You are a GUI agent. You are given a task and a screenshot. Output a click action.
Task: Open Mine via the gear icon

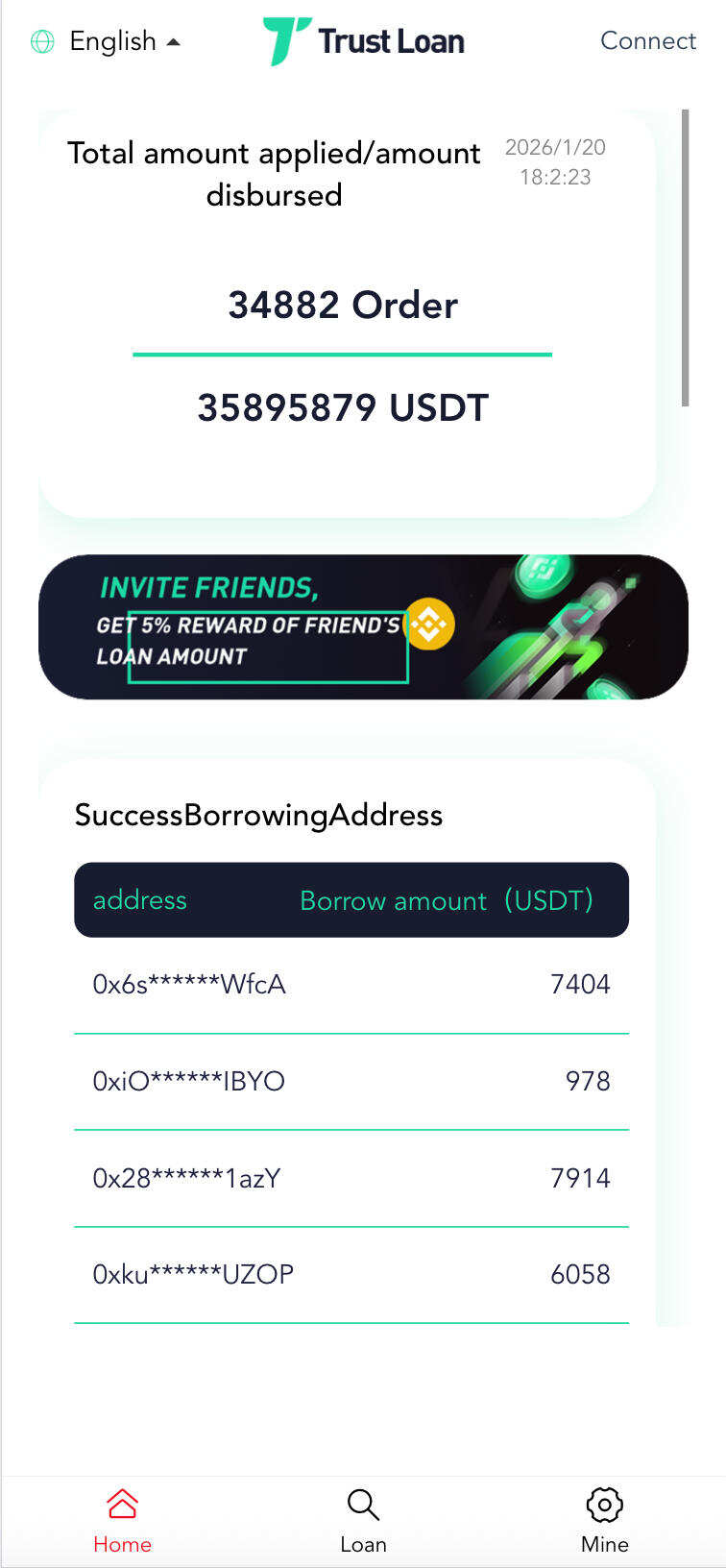604,1506
